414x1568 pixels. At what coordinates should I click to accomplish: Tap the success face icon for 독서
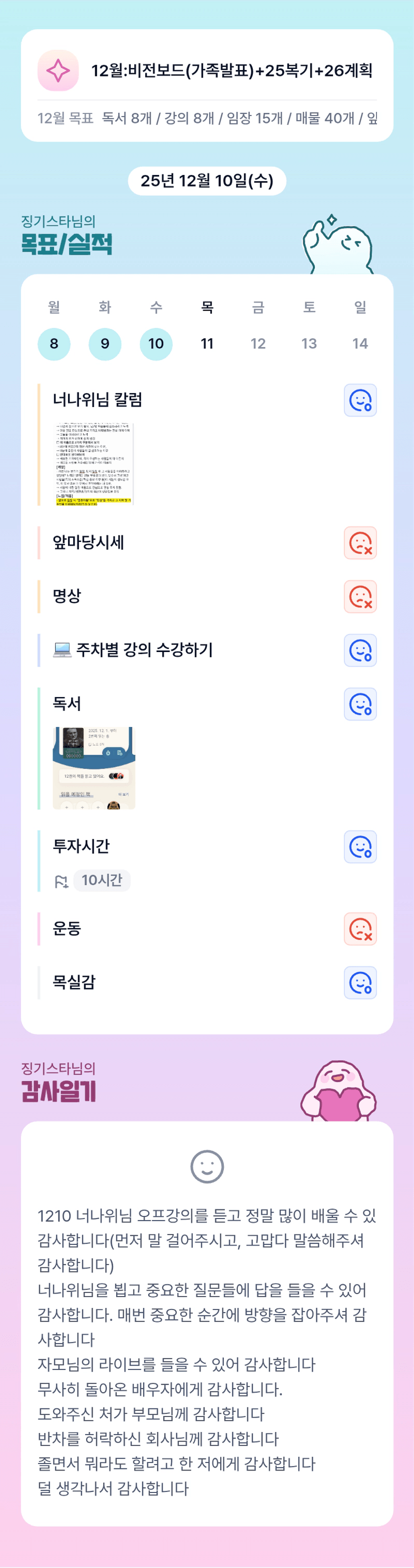pyautogui.click(x=360, y=704)
